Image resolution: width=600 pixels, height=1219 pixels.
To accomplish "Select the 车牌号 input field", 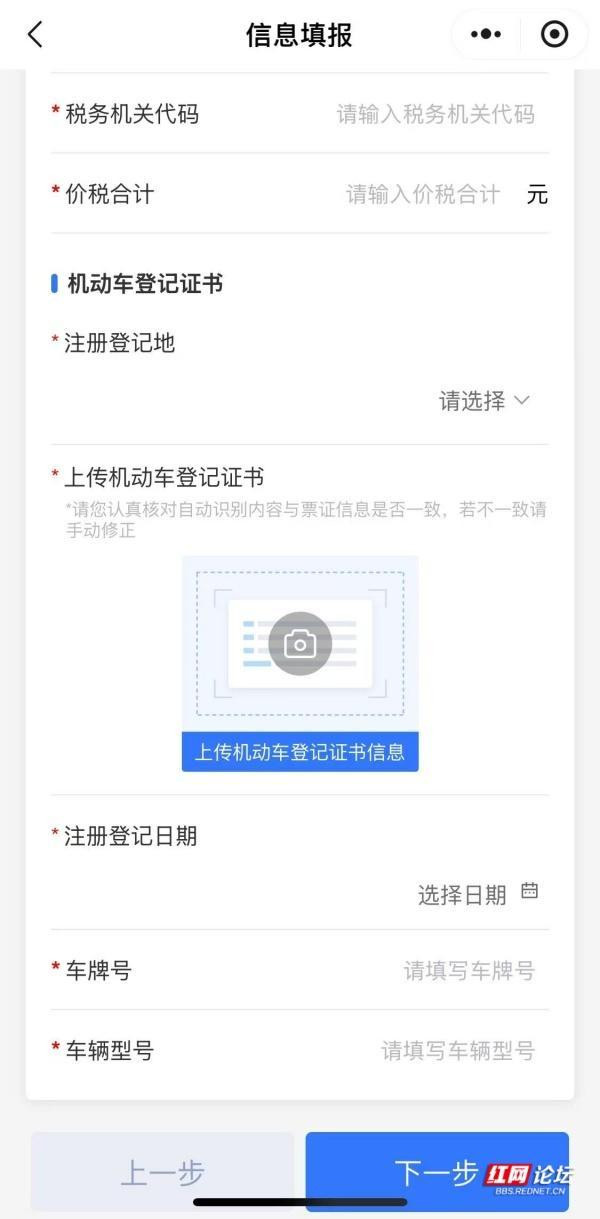I will pyautogui.click(x=468, y=970).
